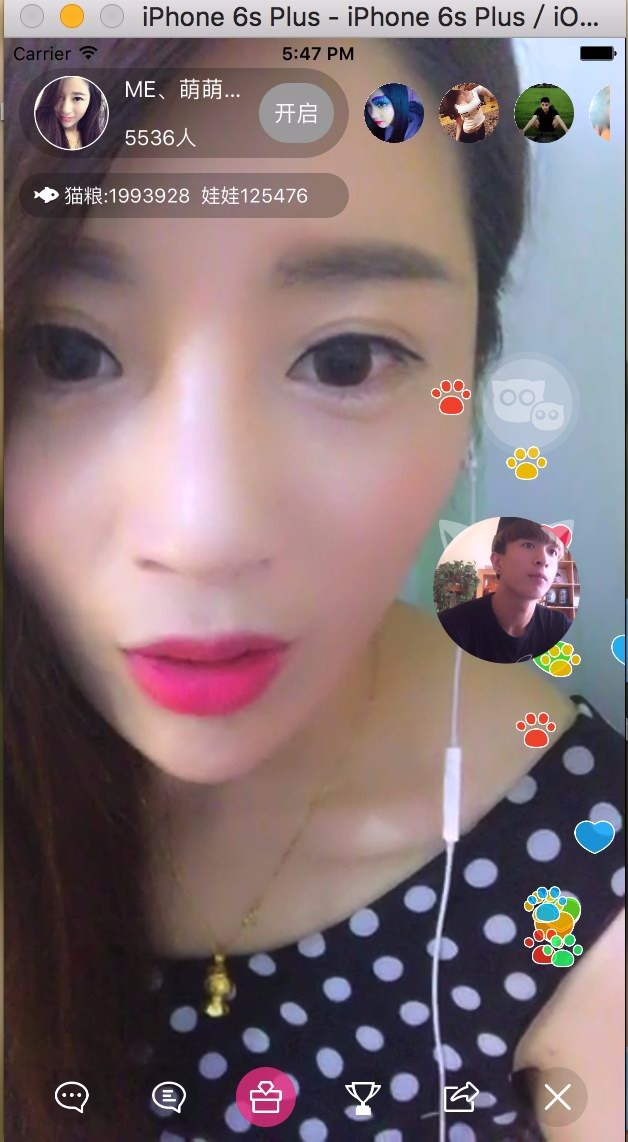
Task: Open the chat message bubble icon
Action: (x=72, y=1097)
